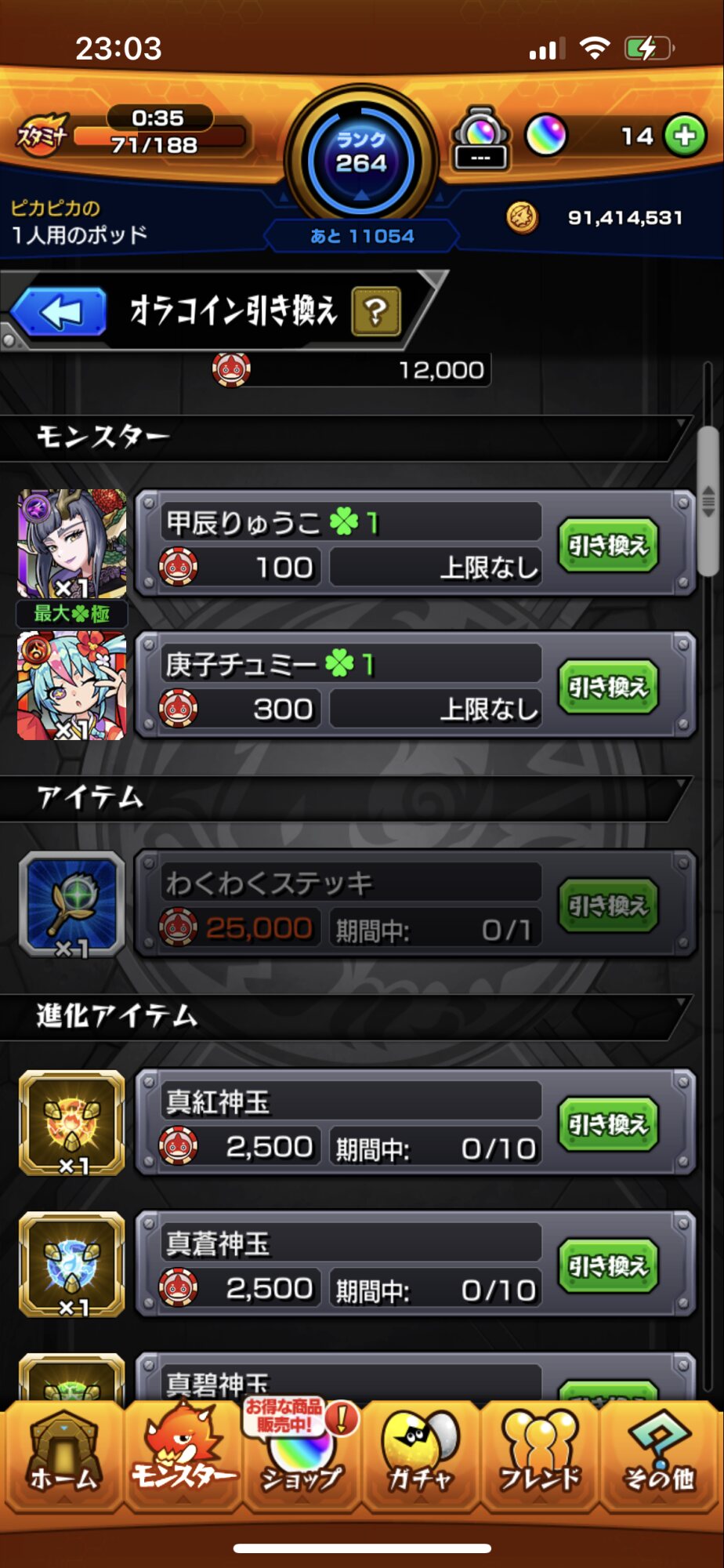Viewport: 724px width, 1568px height.
Task: Exchange for 甲辰りゅうこ with 引き換え button
Action: point(608,545)
